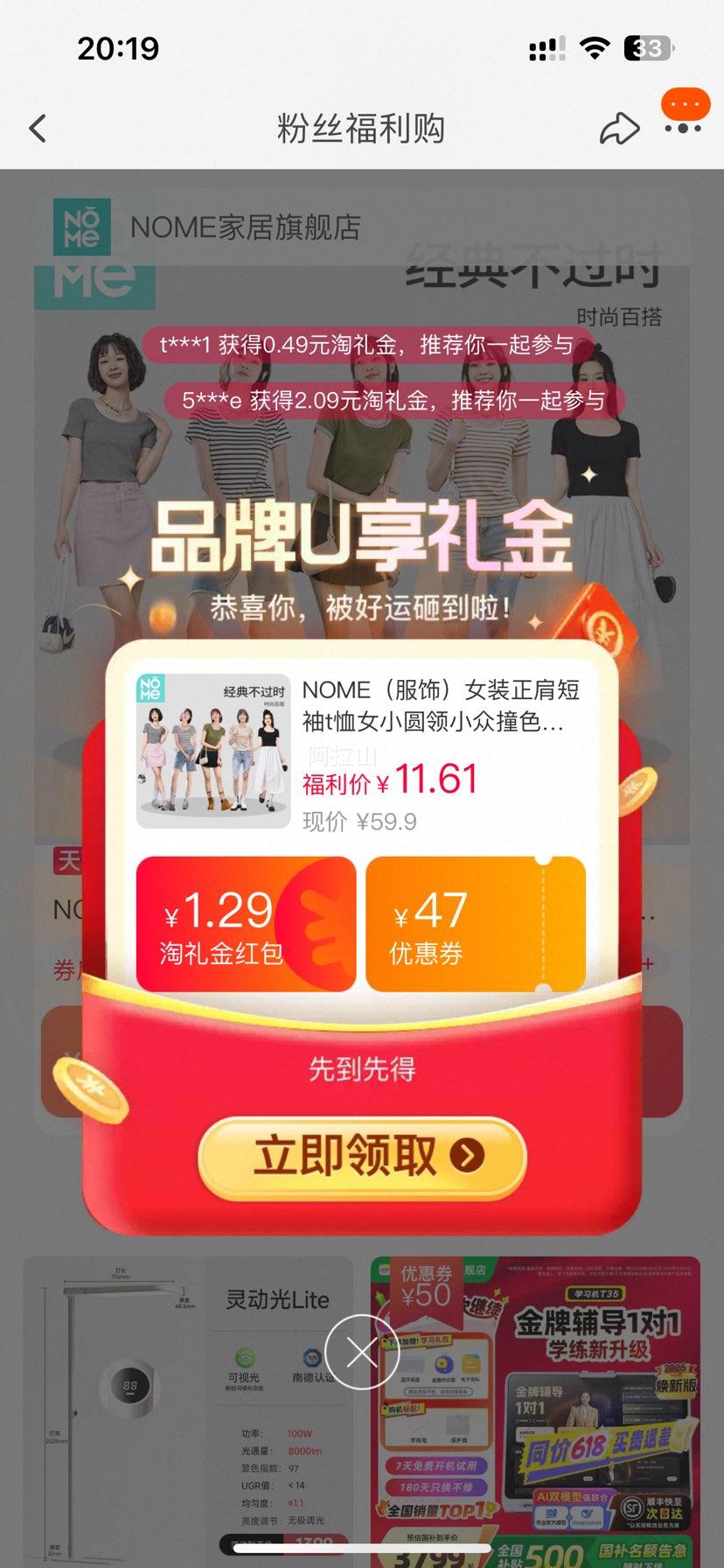Select the ¥47 优惠券 coupon
Viewport: 724px width, 1568px height.
click(x=475, y=924)
